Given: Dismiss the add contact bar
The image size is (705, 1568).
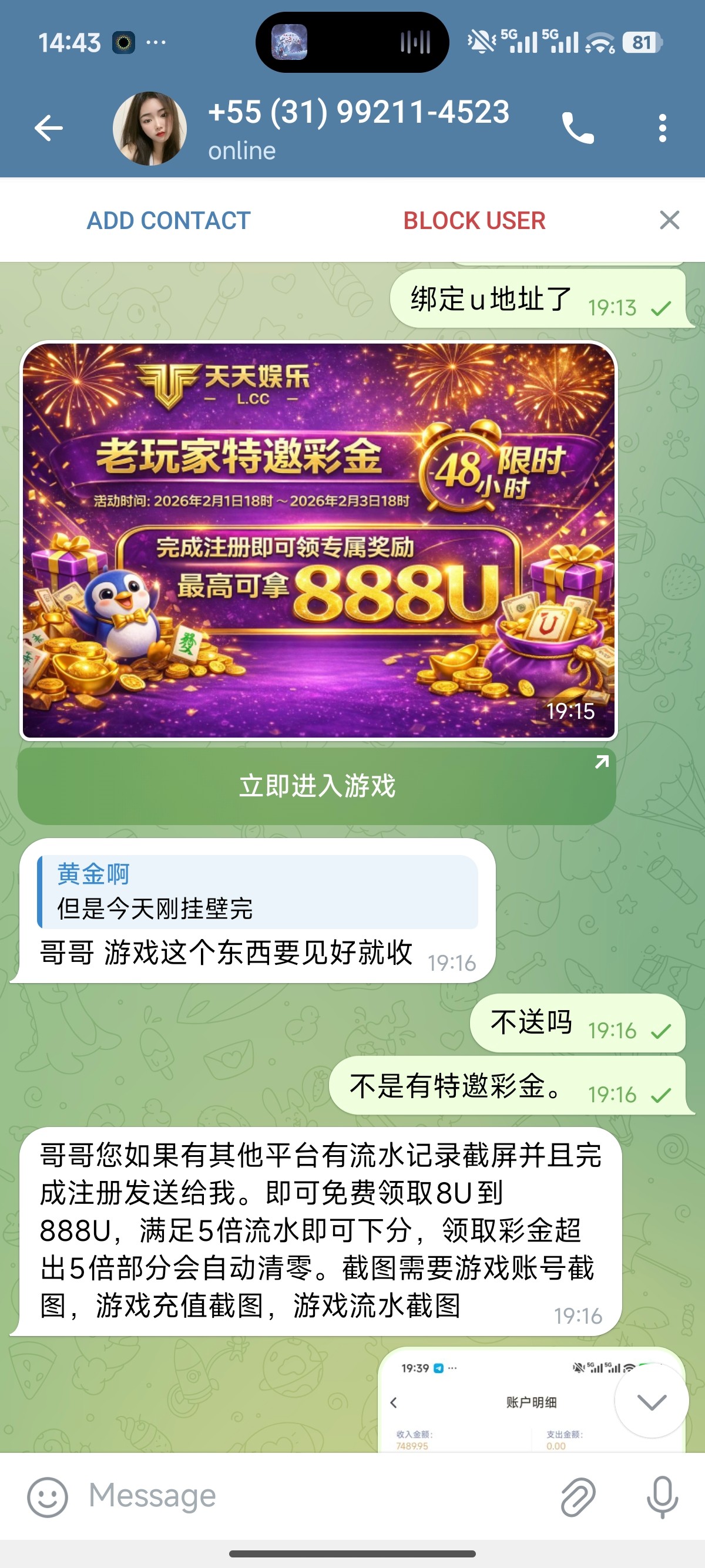Looking at the screenshot, I should (x=669, y=220).
